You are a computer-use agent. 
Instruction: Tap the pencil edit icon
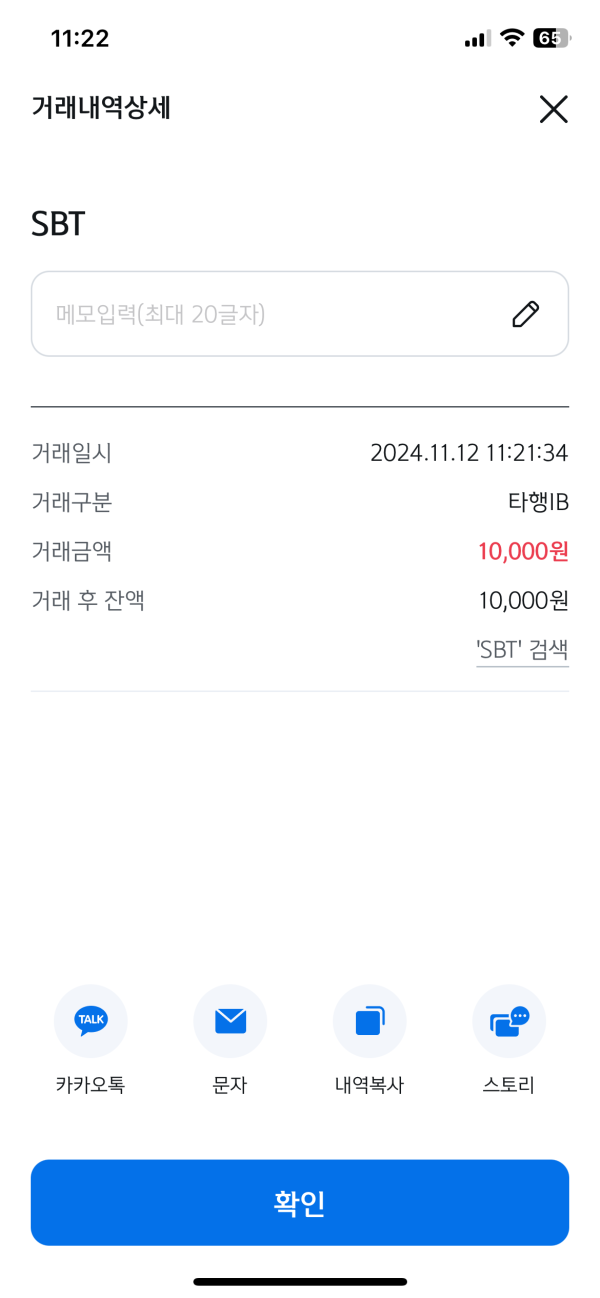525,314
